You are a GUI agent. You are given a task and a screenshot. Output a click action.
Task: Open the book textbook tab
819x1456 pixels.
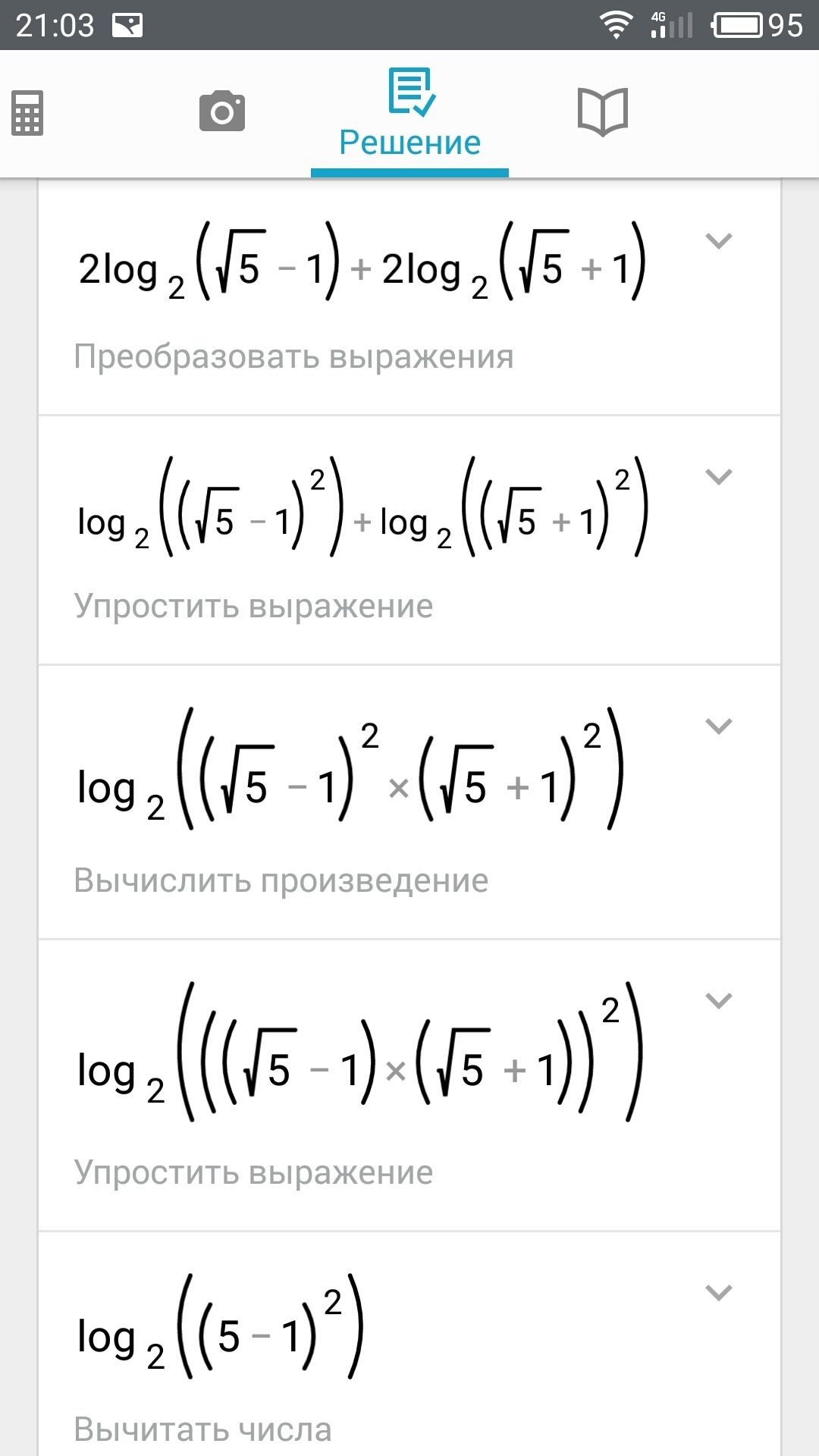coord(603,112)
